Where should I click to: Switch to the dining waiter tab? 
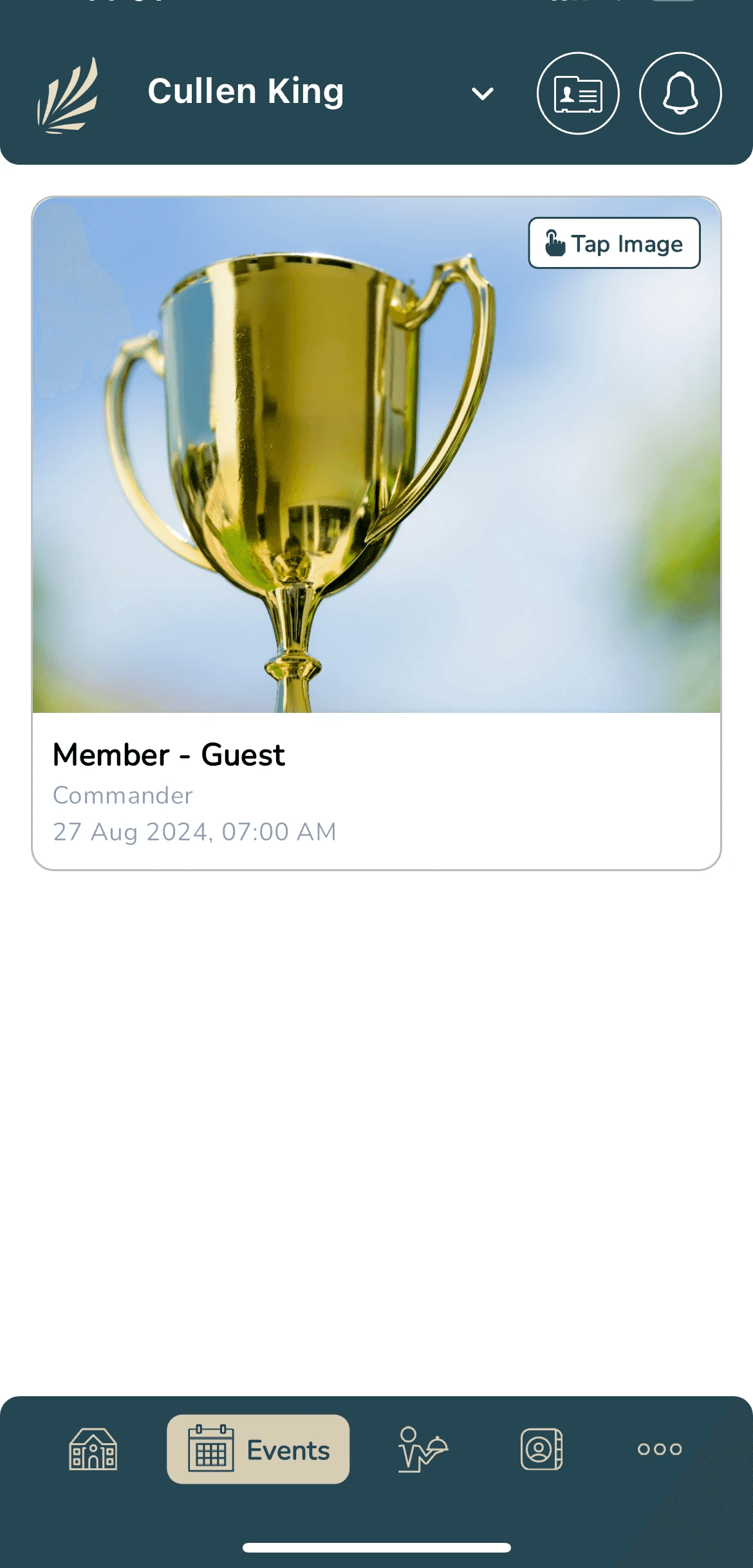tap(422, 1449)
